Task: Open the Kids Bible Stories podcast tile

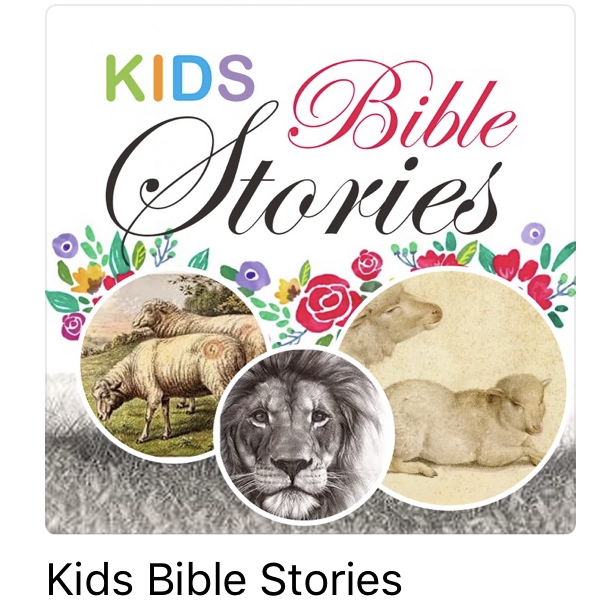Action: coord(310,270)
